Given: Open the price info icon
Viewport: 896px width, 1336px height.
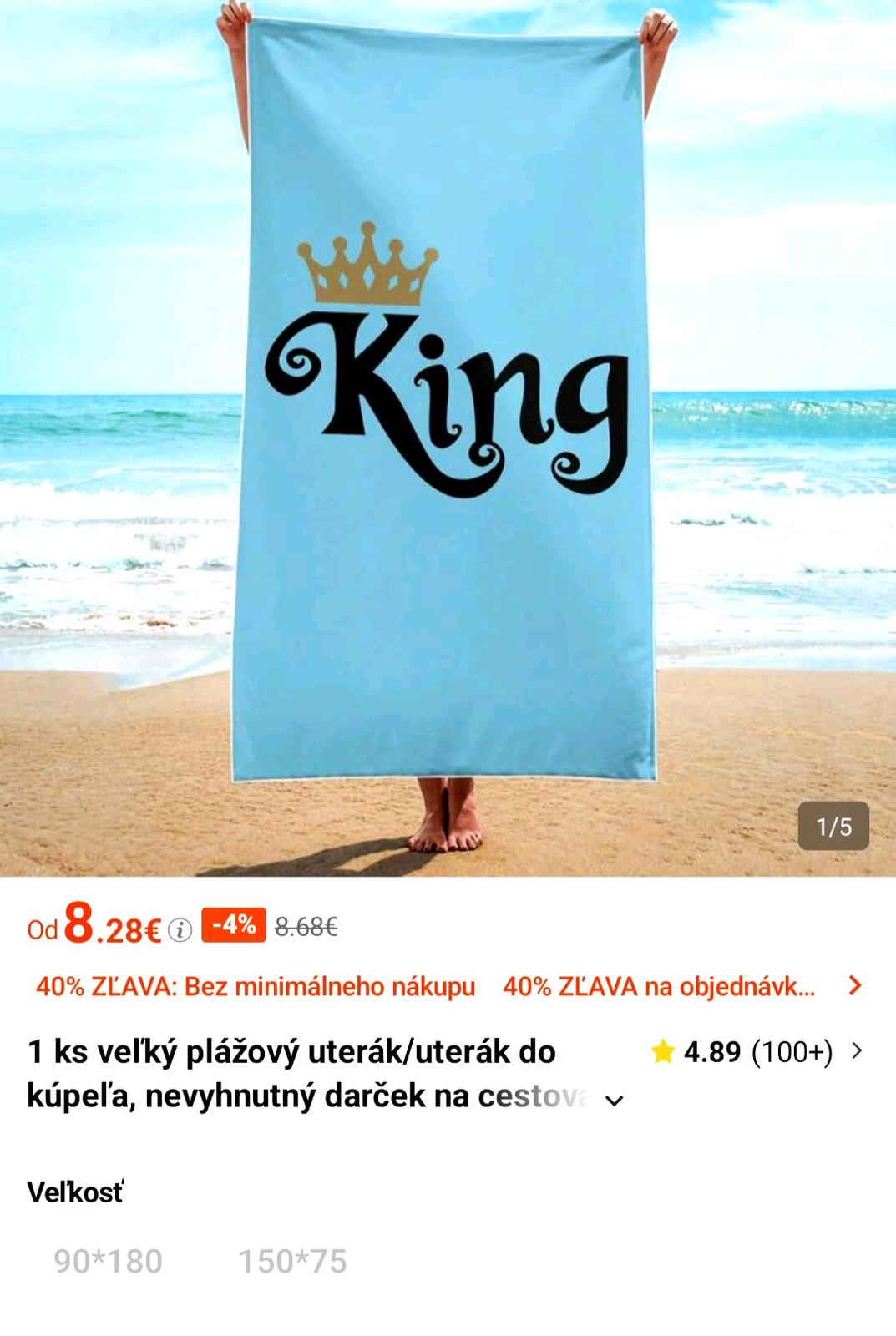Looking at the screenshot, I should [180, 929].
